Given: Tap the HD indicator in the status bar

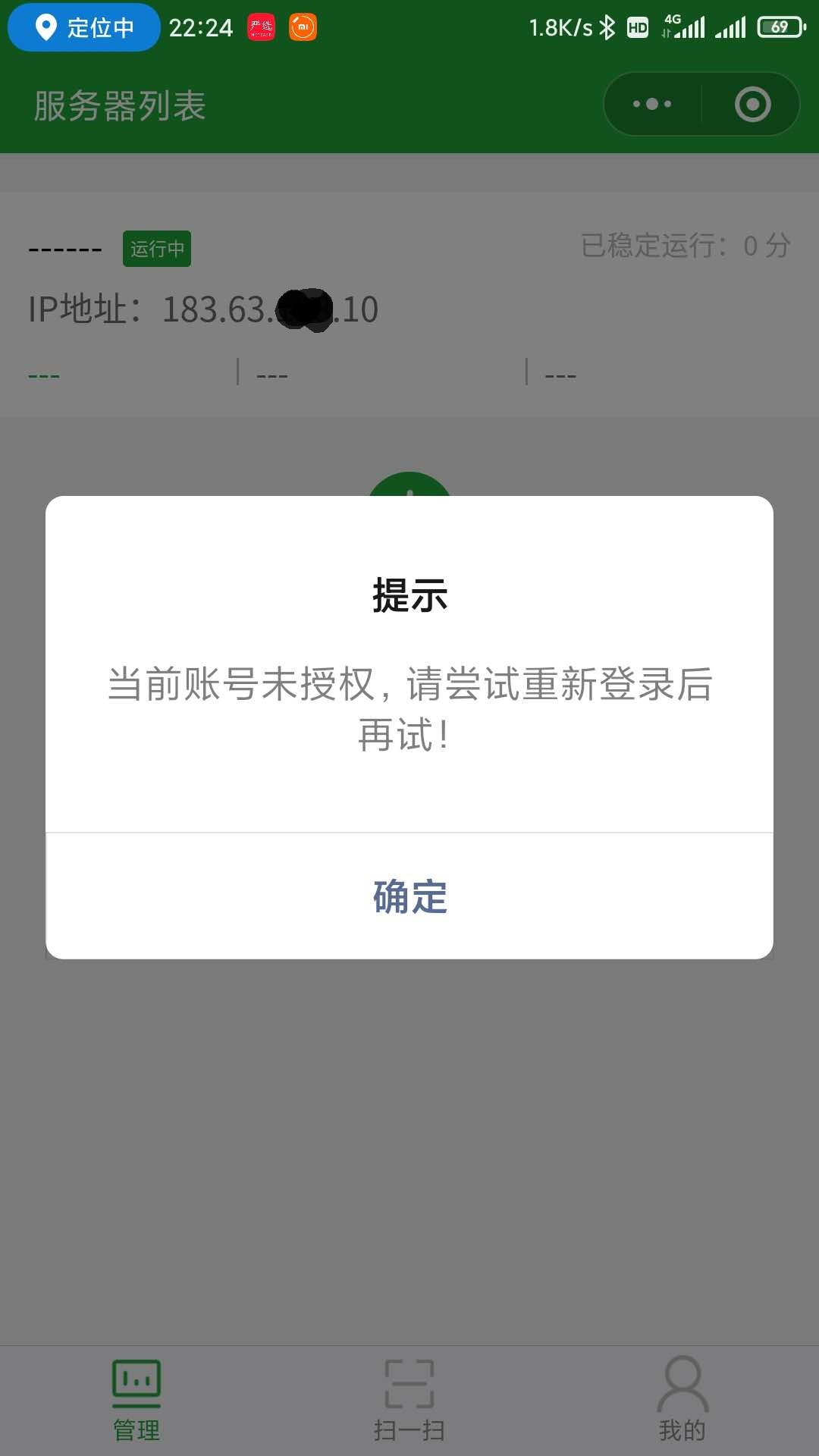Looking at the screenshot, I should (x=637, y=29).
